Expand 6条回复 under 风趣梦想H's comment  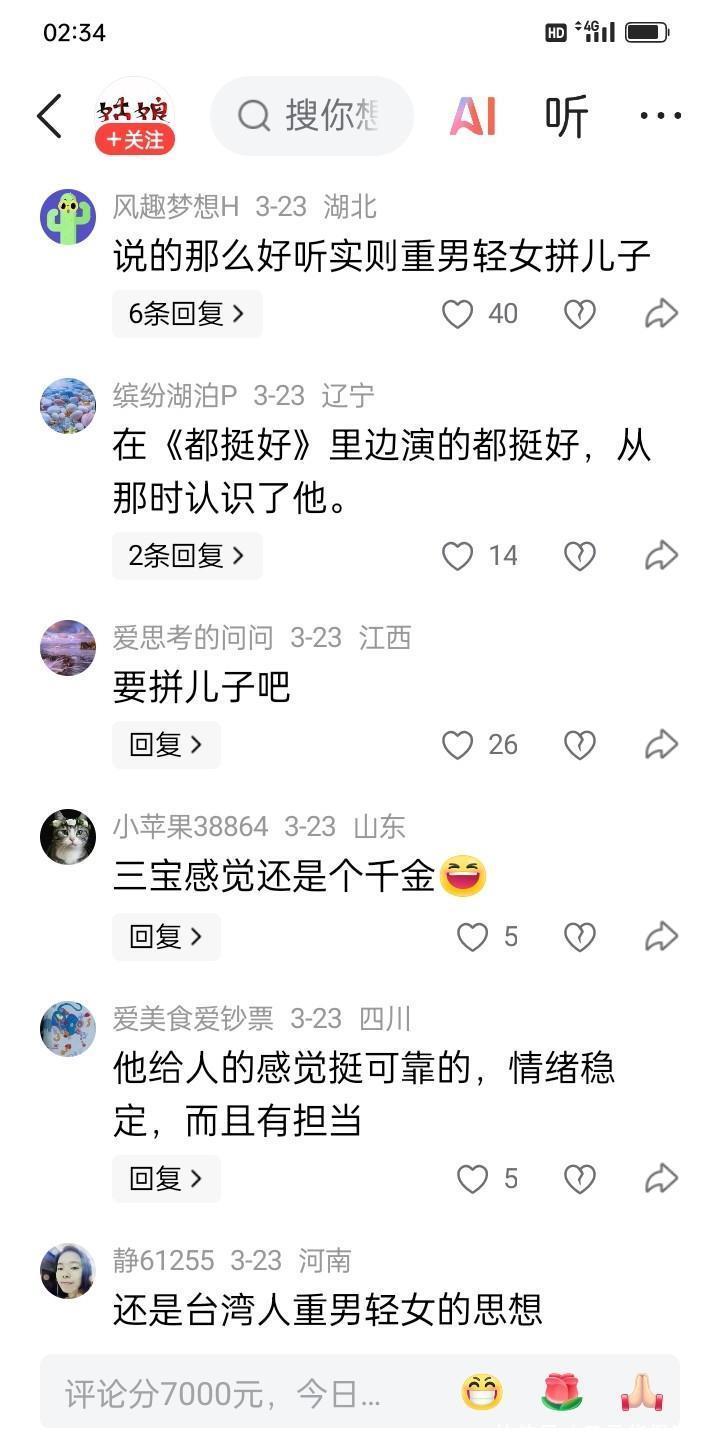point(187,314)
